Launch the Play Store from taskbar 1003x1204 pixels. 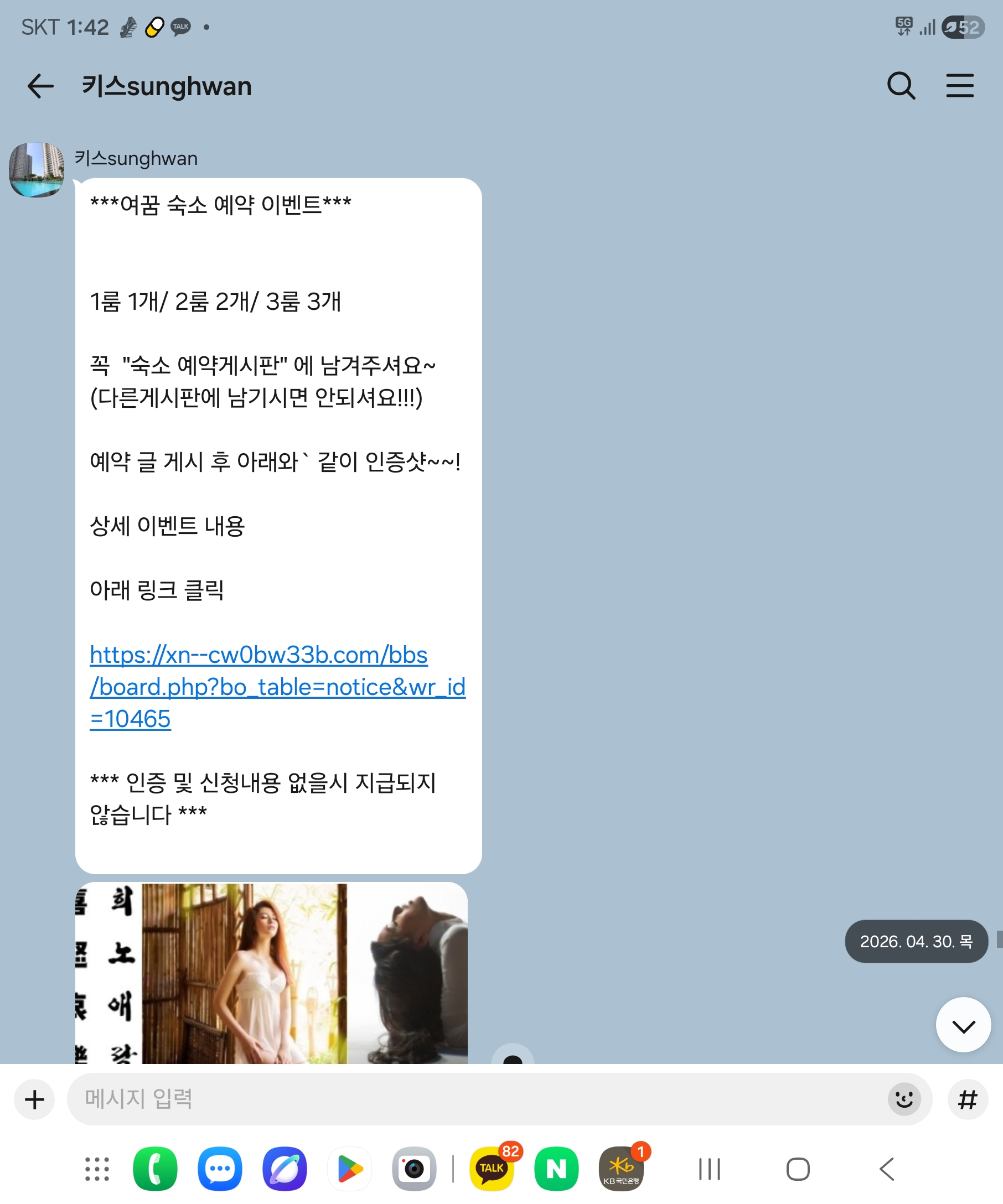pos(349,1169)
